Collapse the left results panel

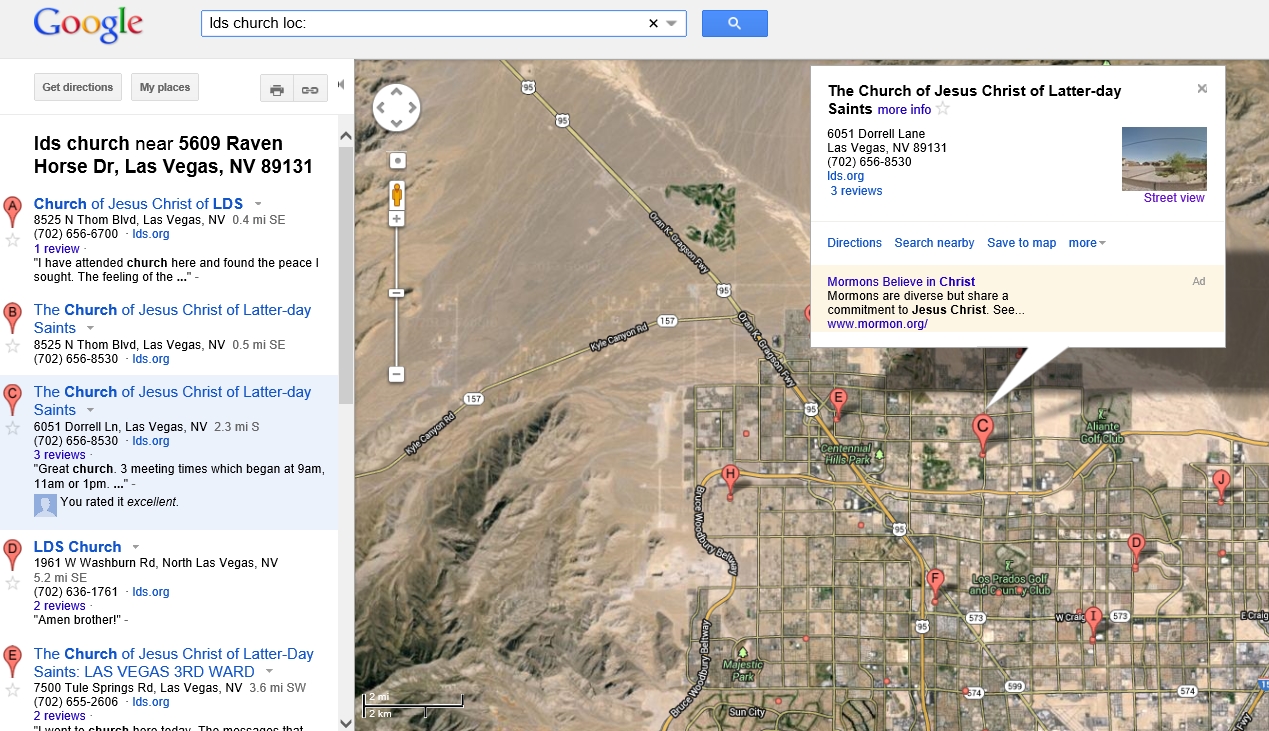point(341,85)
